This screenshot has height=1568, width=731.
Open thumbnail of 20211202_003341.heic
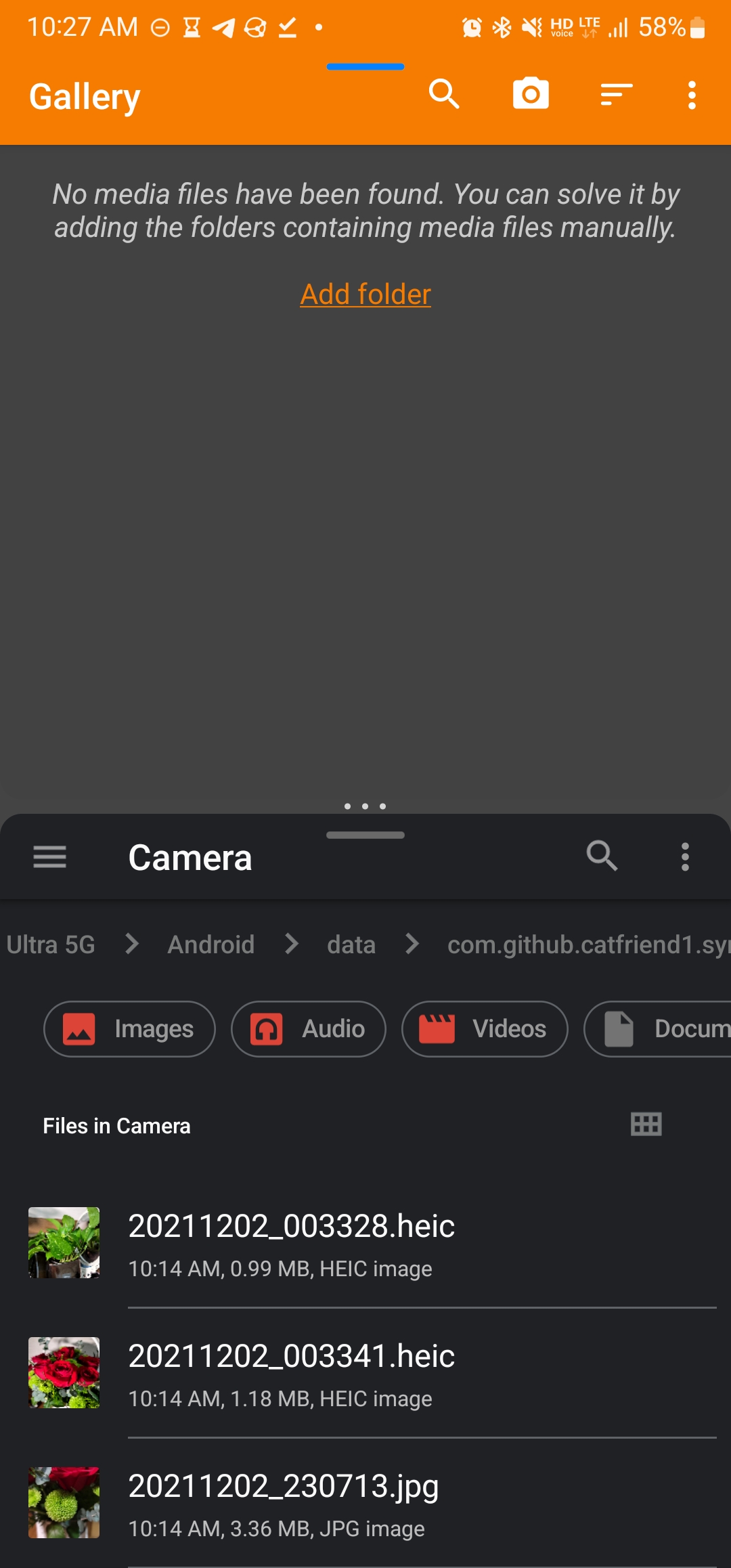click(63, 1372)
